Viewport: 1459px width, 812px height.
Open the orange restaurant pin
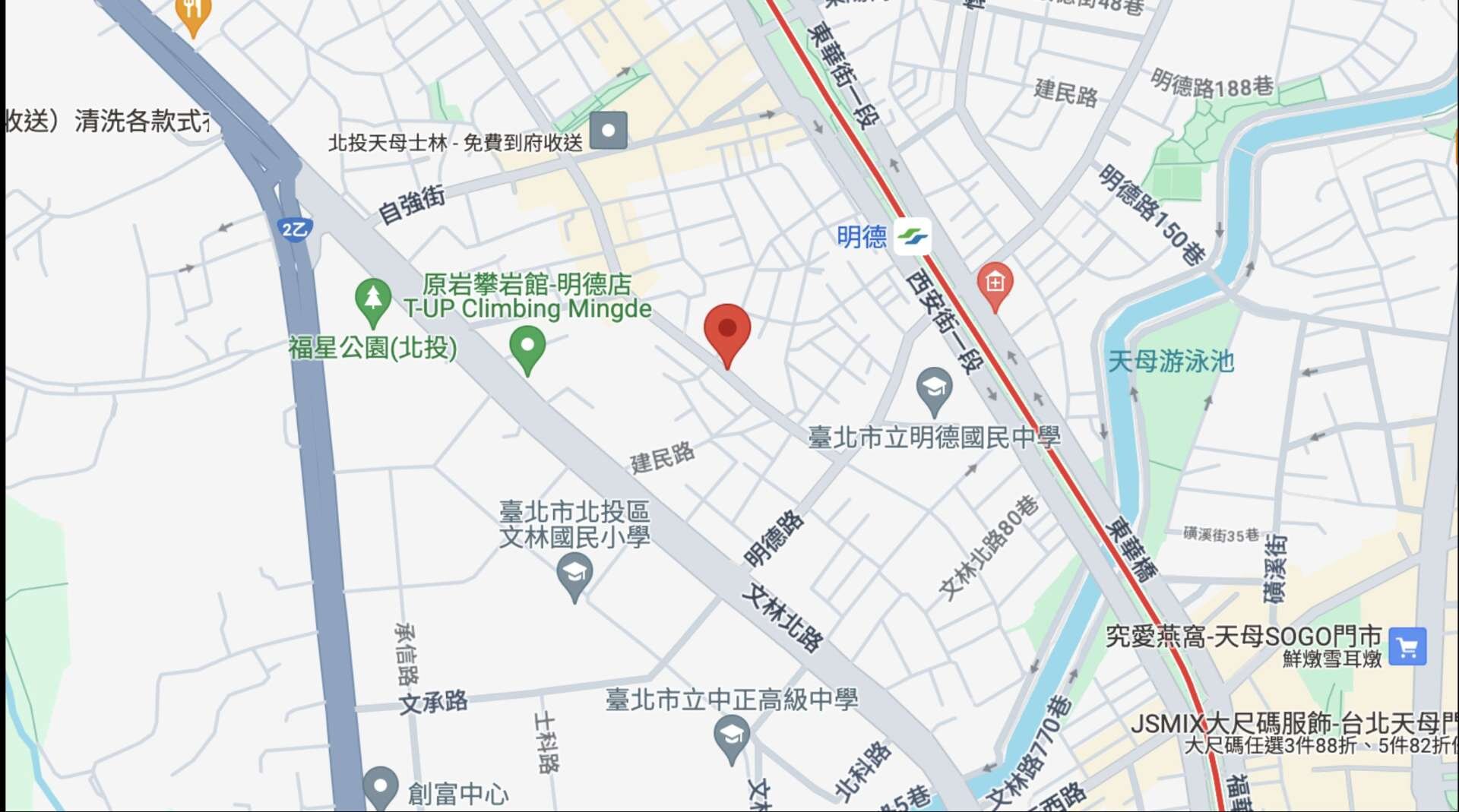[x=193, y=13]
